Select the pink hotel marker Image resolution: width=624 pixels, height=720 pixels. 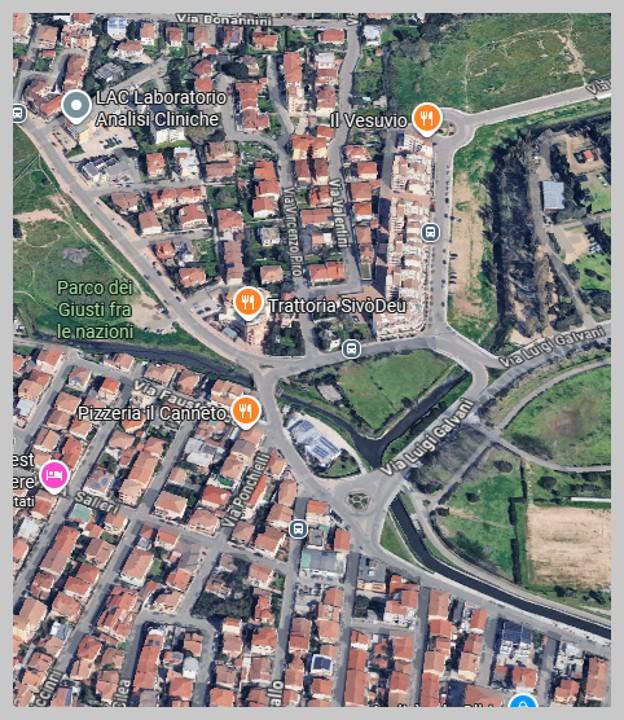tap(53, 475)
